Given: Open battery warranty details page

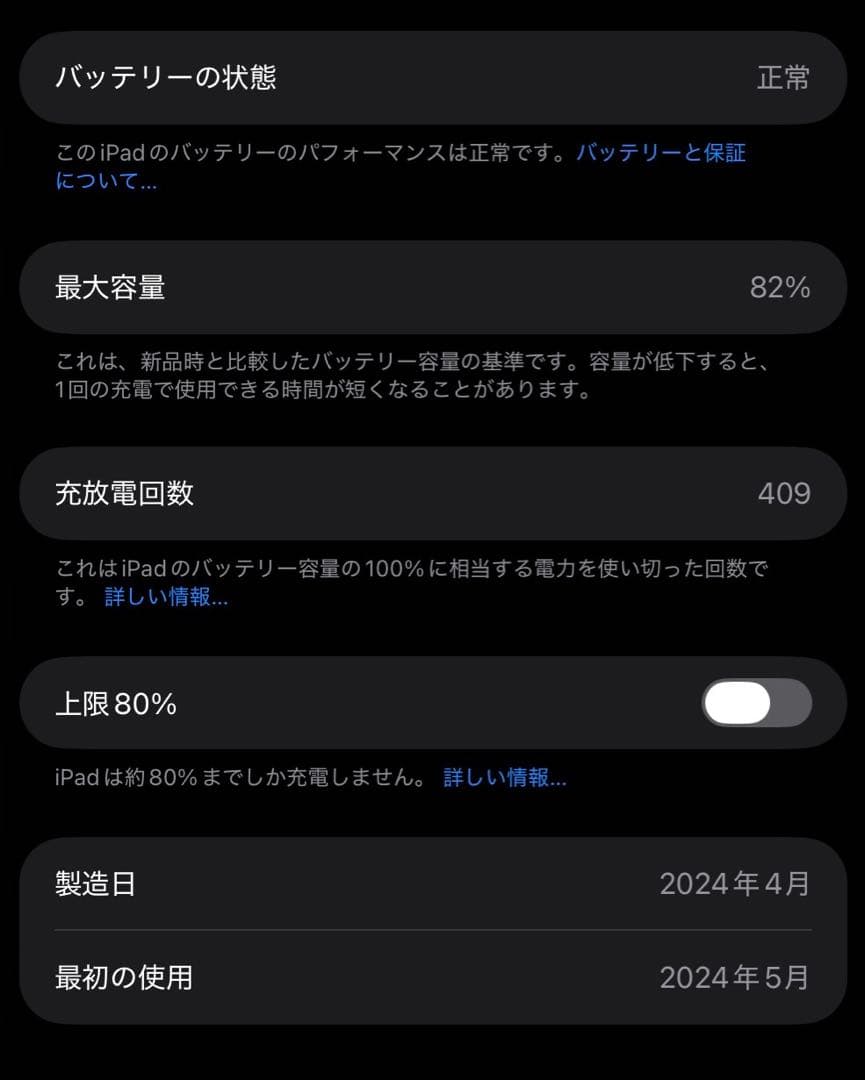Looking at the screenshot, I should tap(660, 154).
